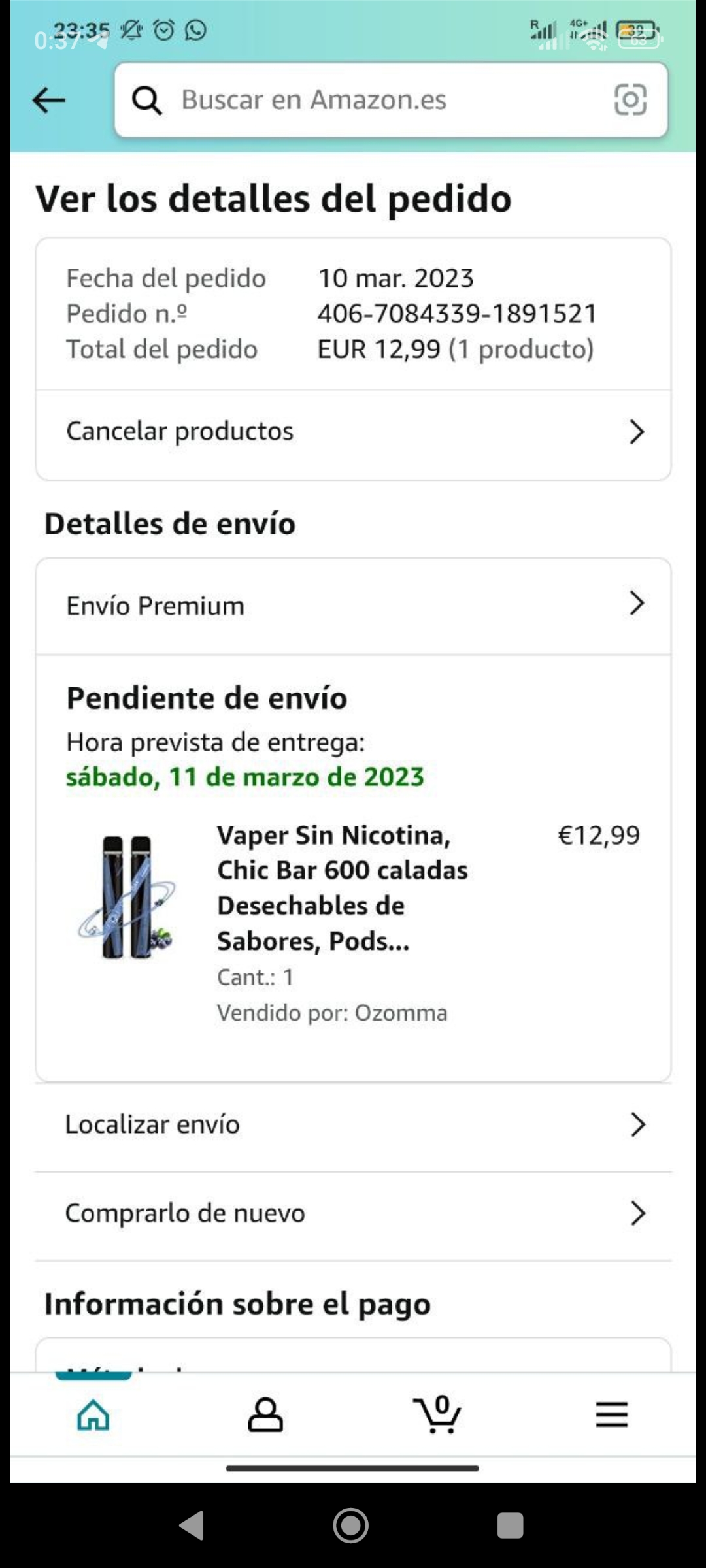The image size is (706, 1568).
Task: Switch to the account profile tab
Action: tap(265, 1415)
